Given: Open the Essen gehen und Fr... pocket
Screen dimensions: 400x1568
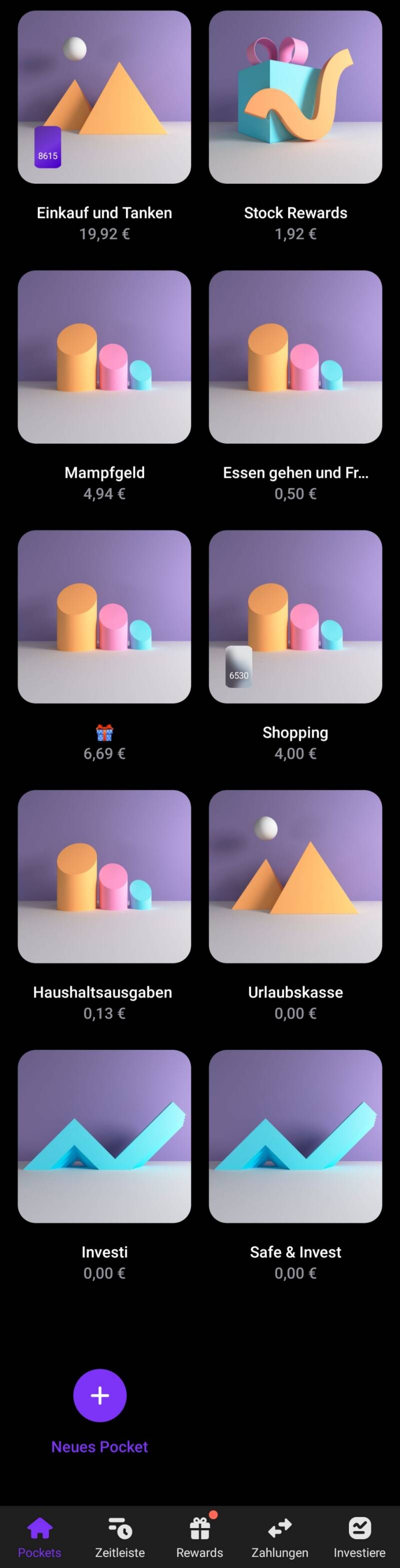Looking at the screenshot, I should point(295,357).
